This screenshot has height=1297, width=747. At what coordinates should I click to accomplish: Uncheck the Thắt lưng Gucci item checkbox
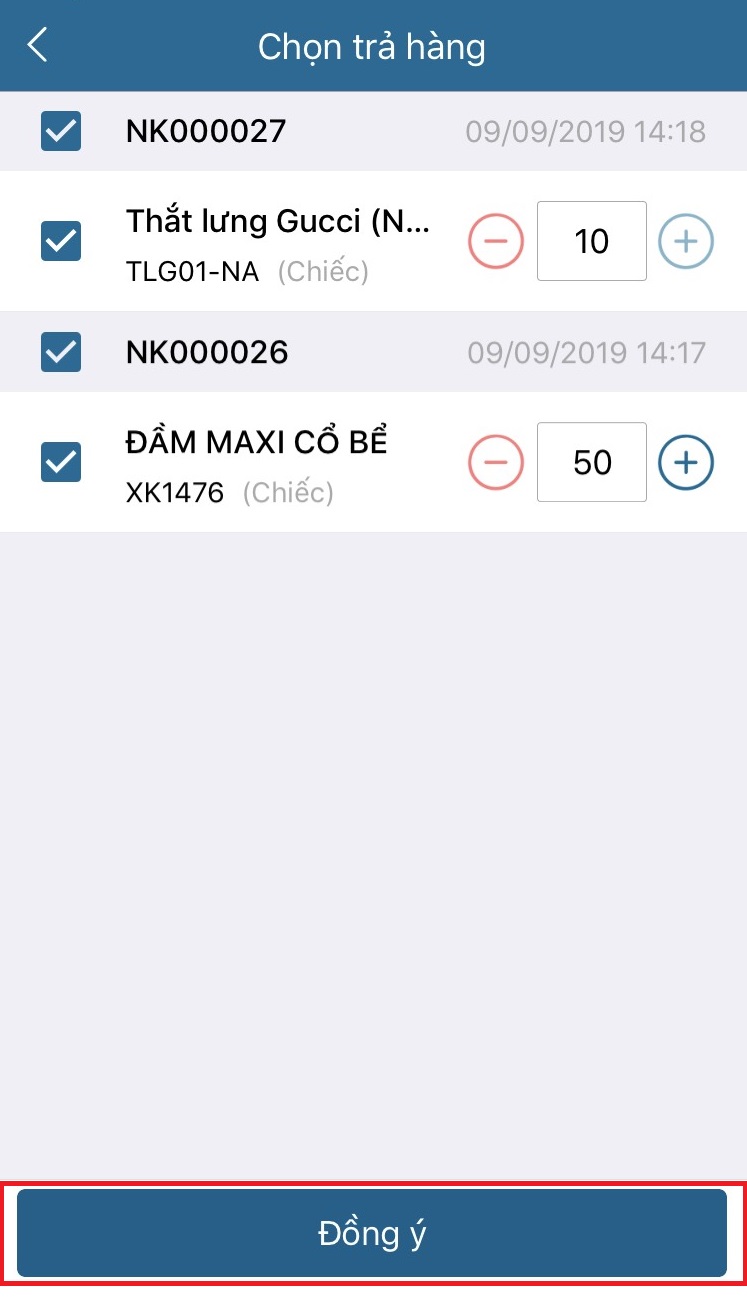click(x=61, y=241)
